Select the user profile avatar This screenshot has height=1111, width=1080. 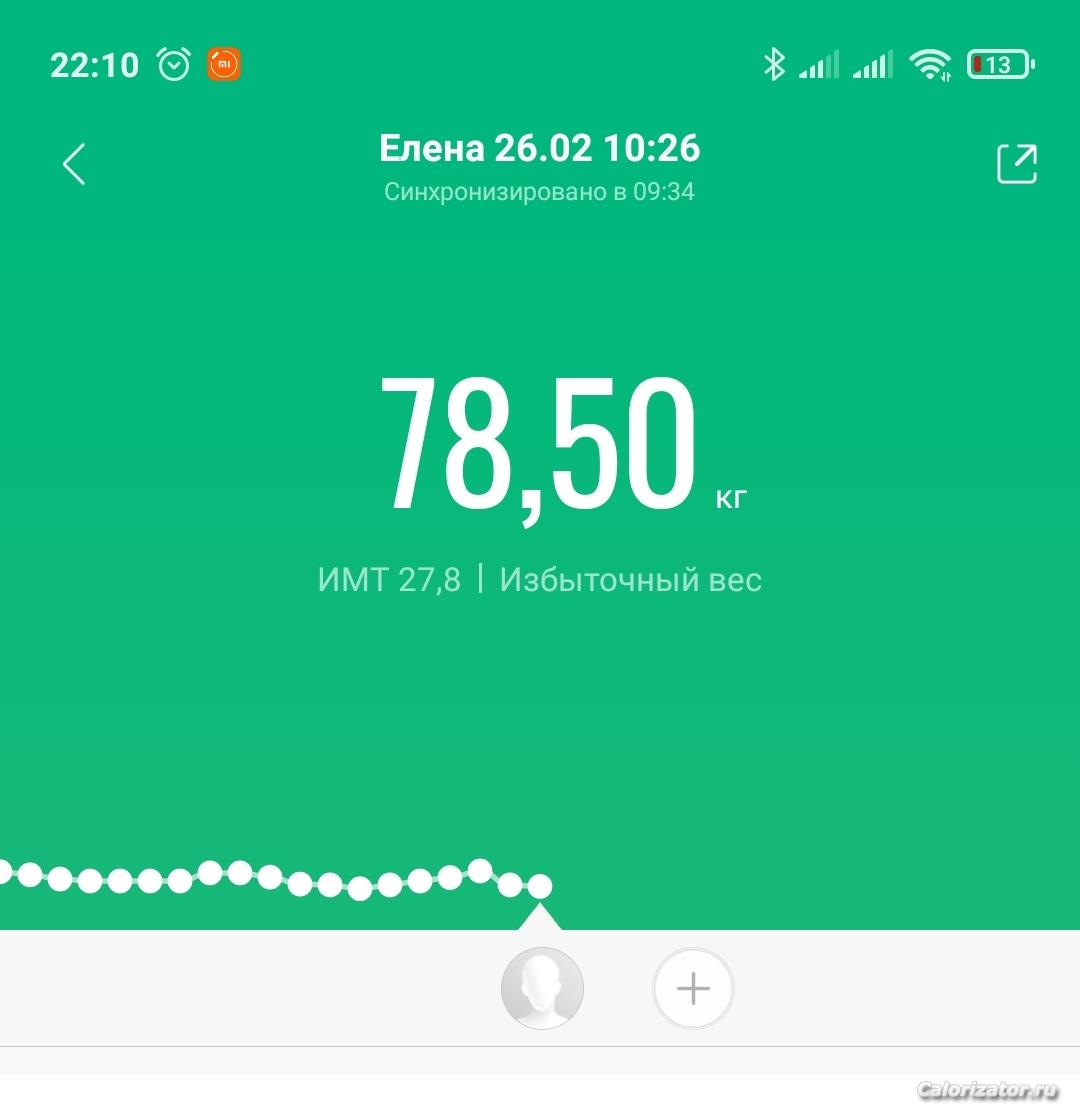coord(542,988)
